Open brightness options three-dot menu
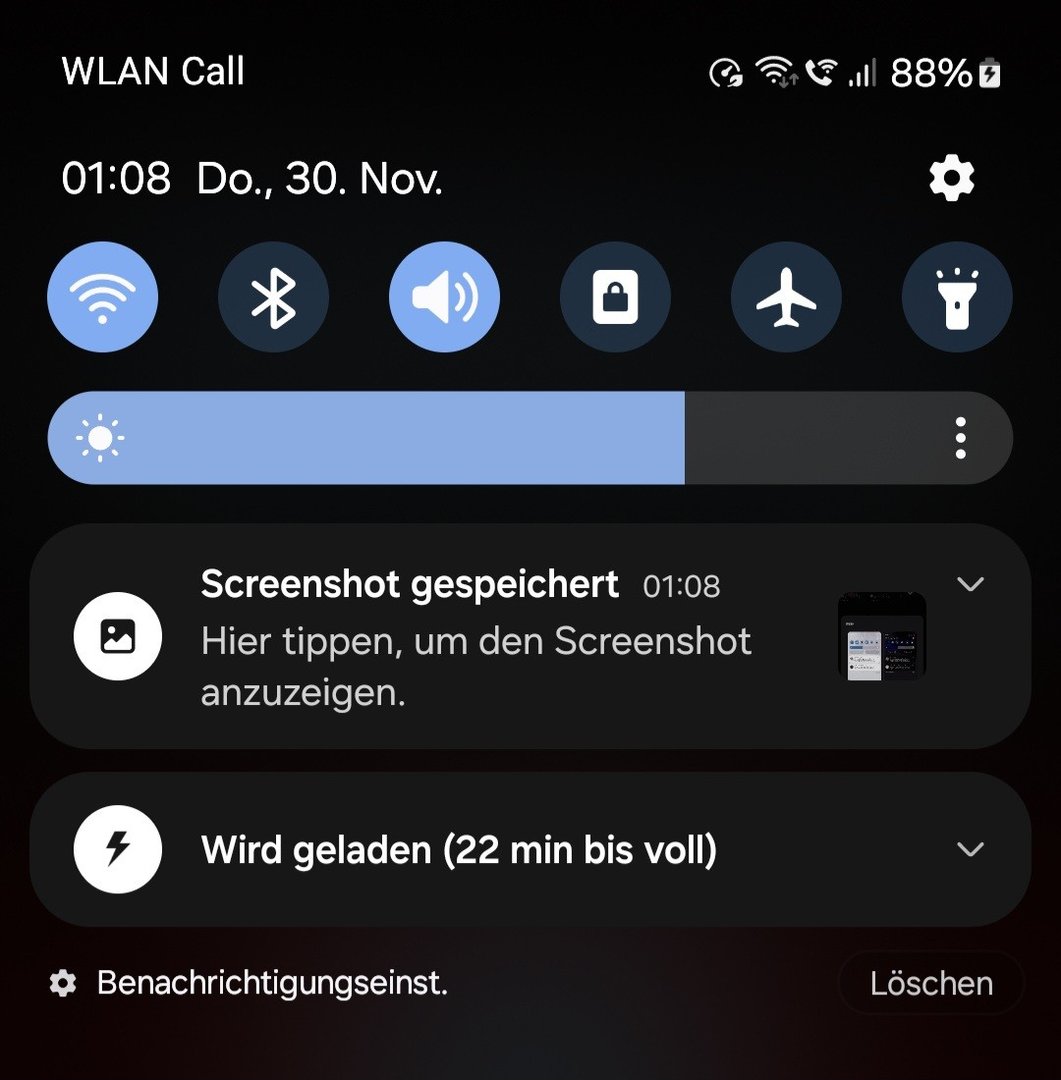1061x1080 pixels. (x=960, y=438)
